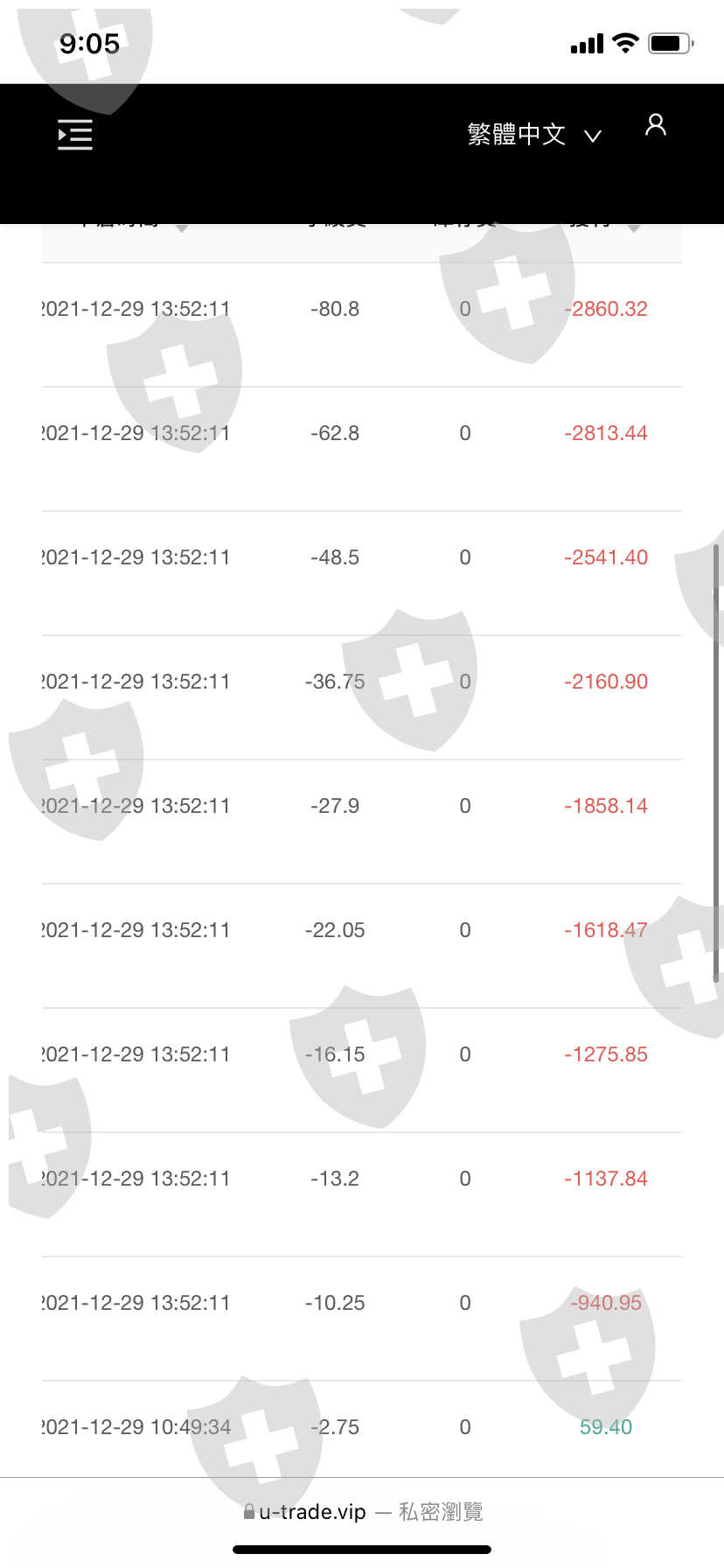
Task: Open the side navigation menu
Action: point(75,135)
